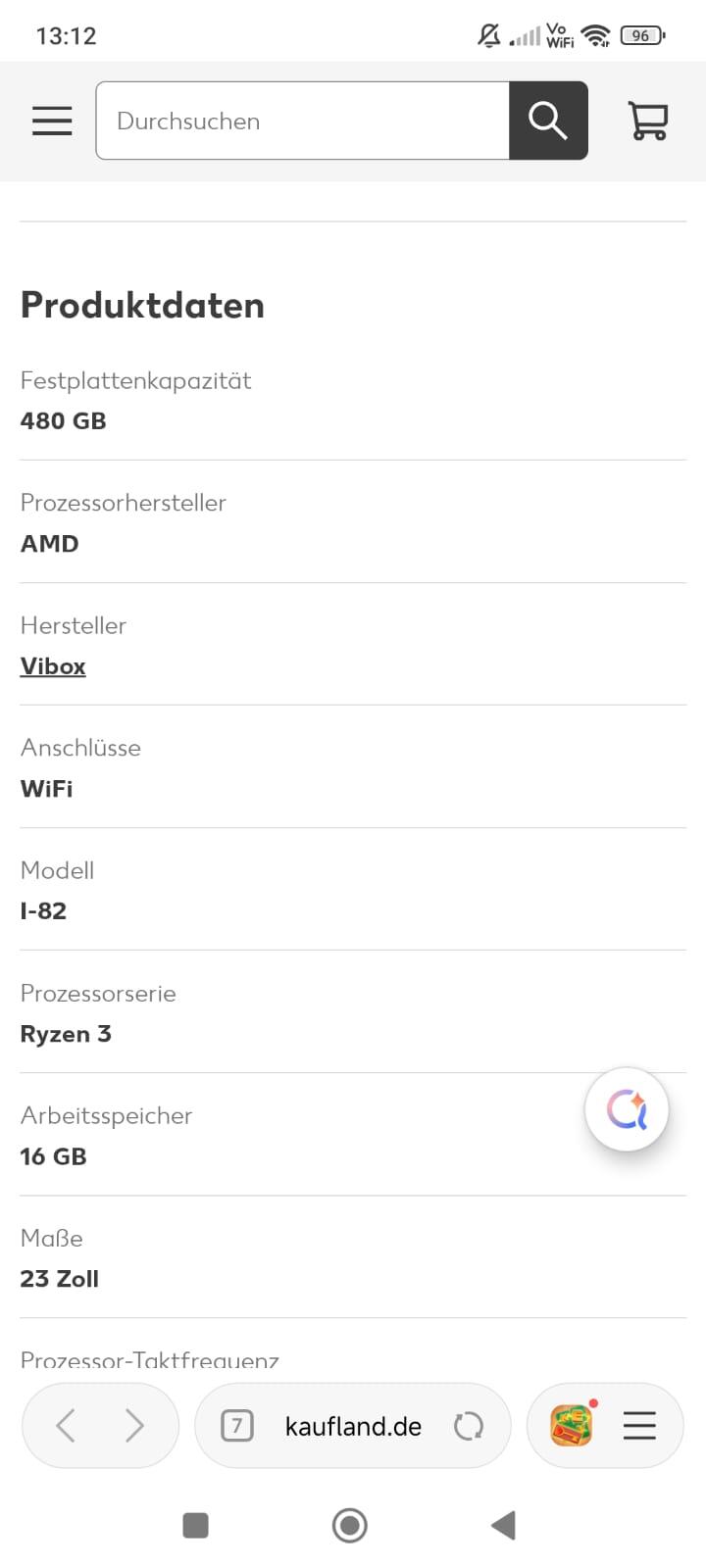The image size is (706, 1568).
Task: Tap the magnifier search button
Action: pyautogui.click(x=548, y=121)
